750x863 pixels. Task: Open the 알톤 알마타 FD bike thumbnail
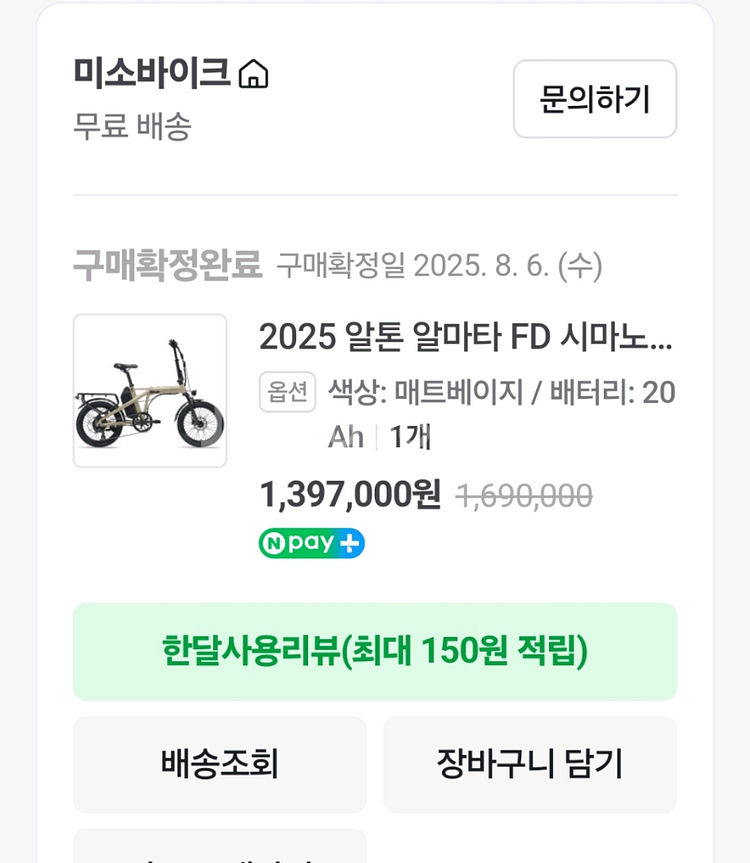coord(150,391)
